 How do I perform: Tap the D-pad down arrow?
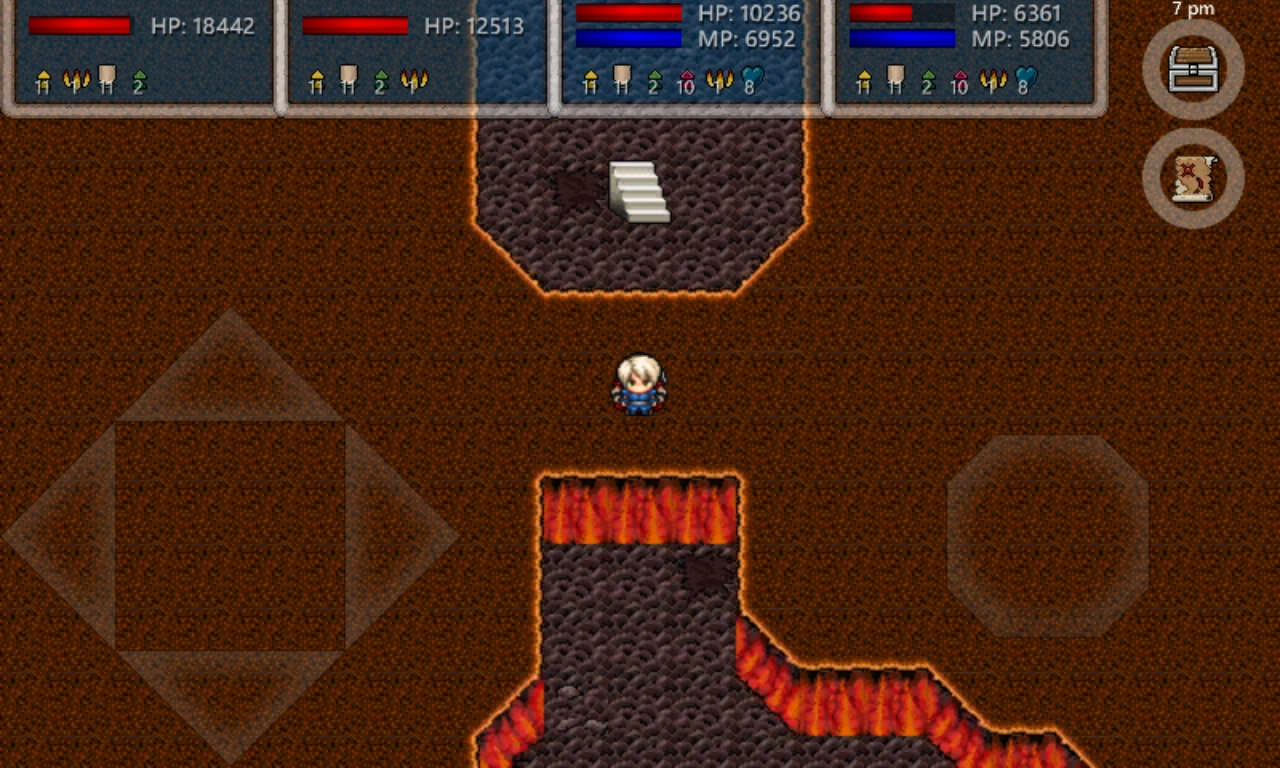tap(230, 700)
